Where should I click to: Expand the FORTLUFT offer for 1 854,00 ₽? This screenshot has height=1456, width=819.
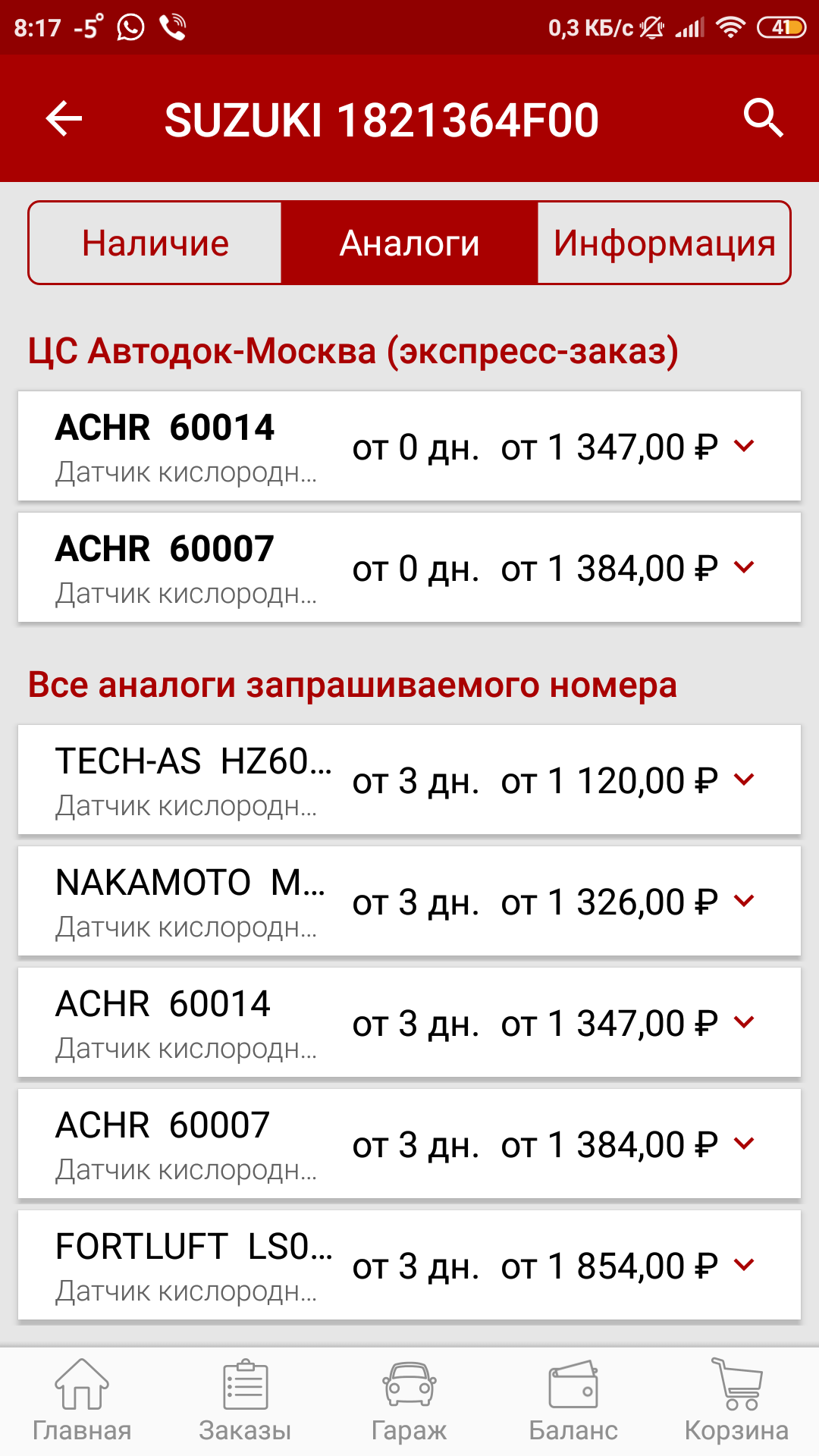[409, 1265]
